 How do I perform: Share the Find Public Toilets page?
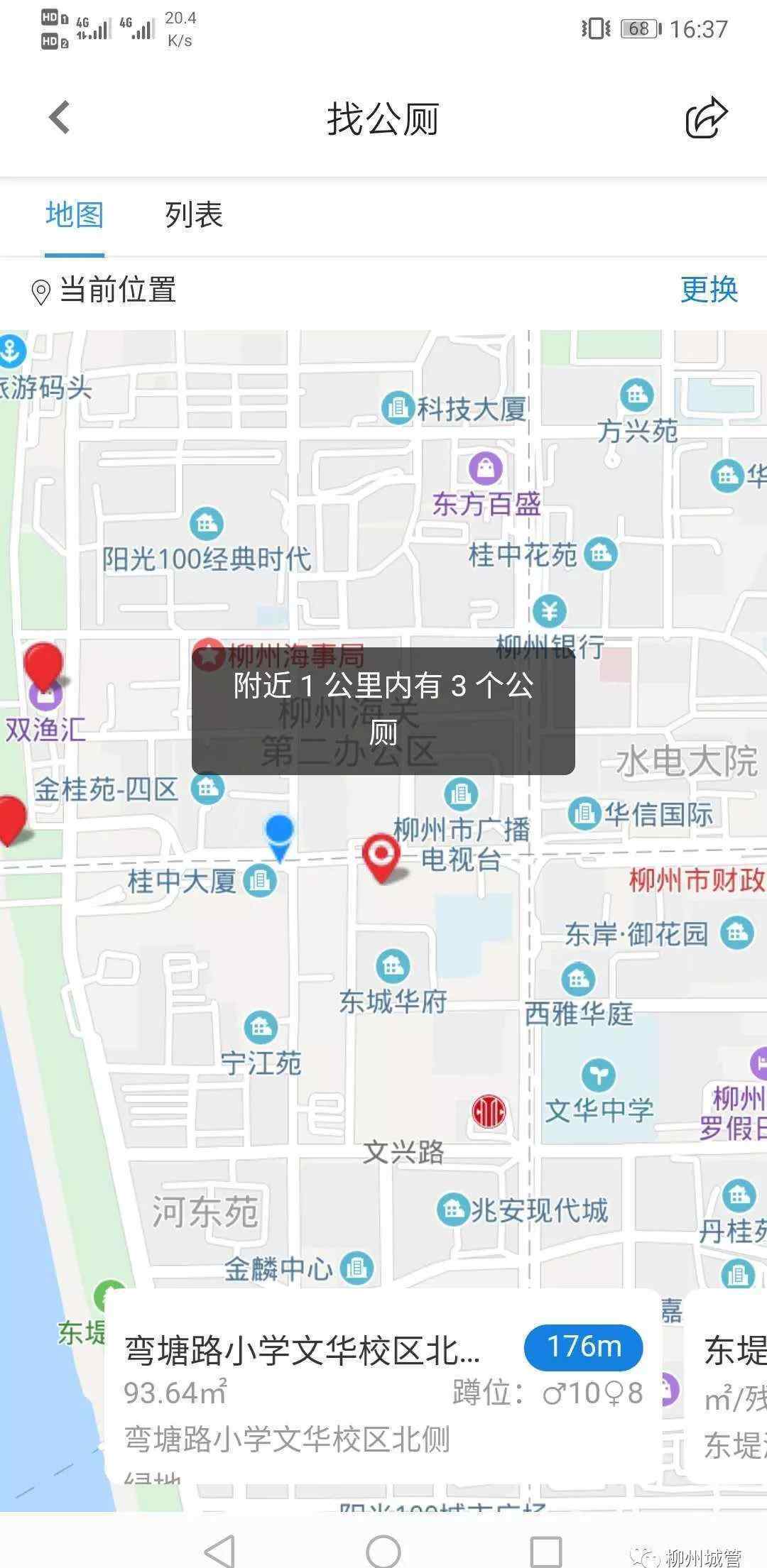[x=706, y=118]
